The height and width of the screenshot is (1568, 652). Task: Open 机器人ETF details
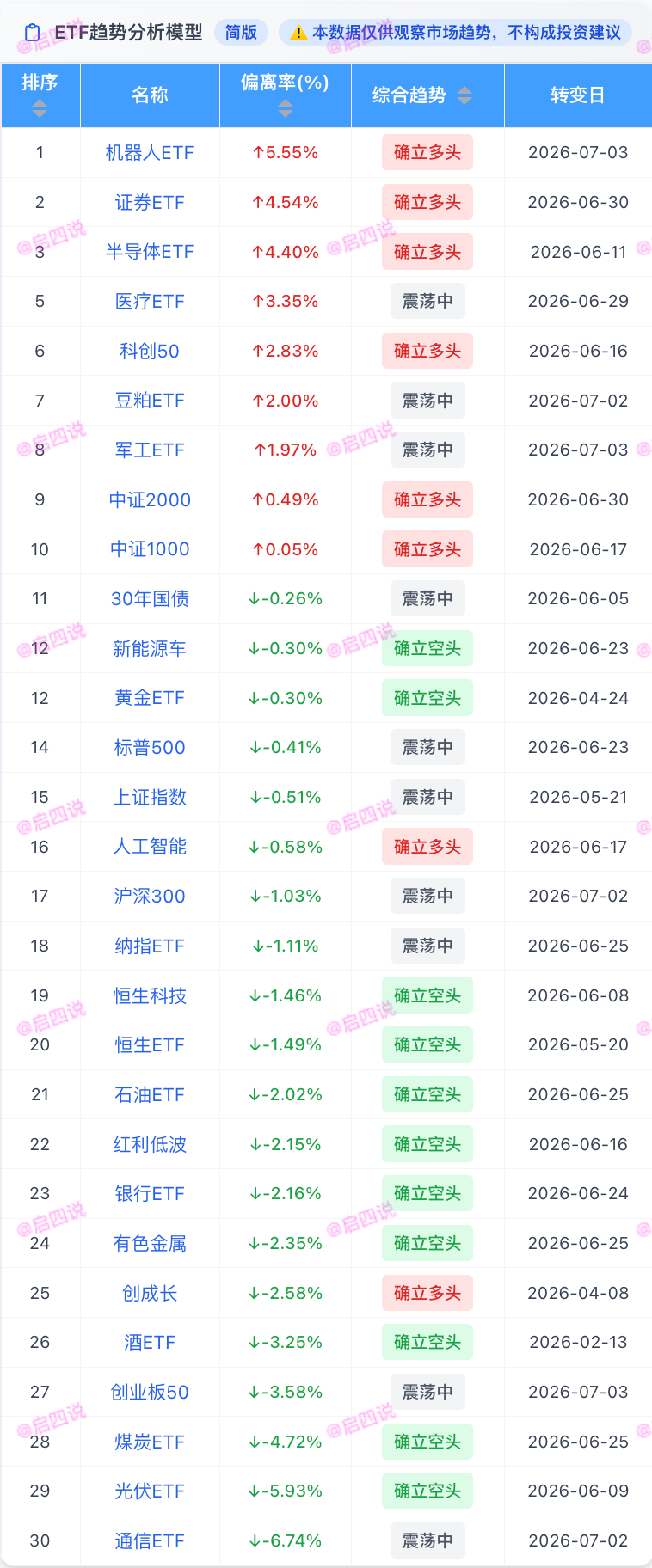(150, 153)
